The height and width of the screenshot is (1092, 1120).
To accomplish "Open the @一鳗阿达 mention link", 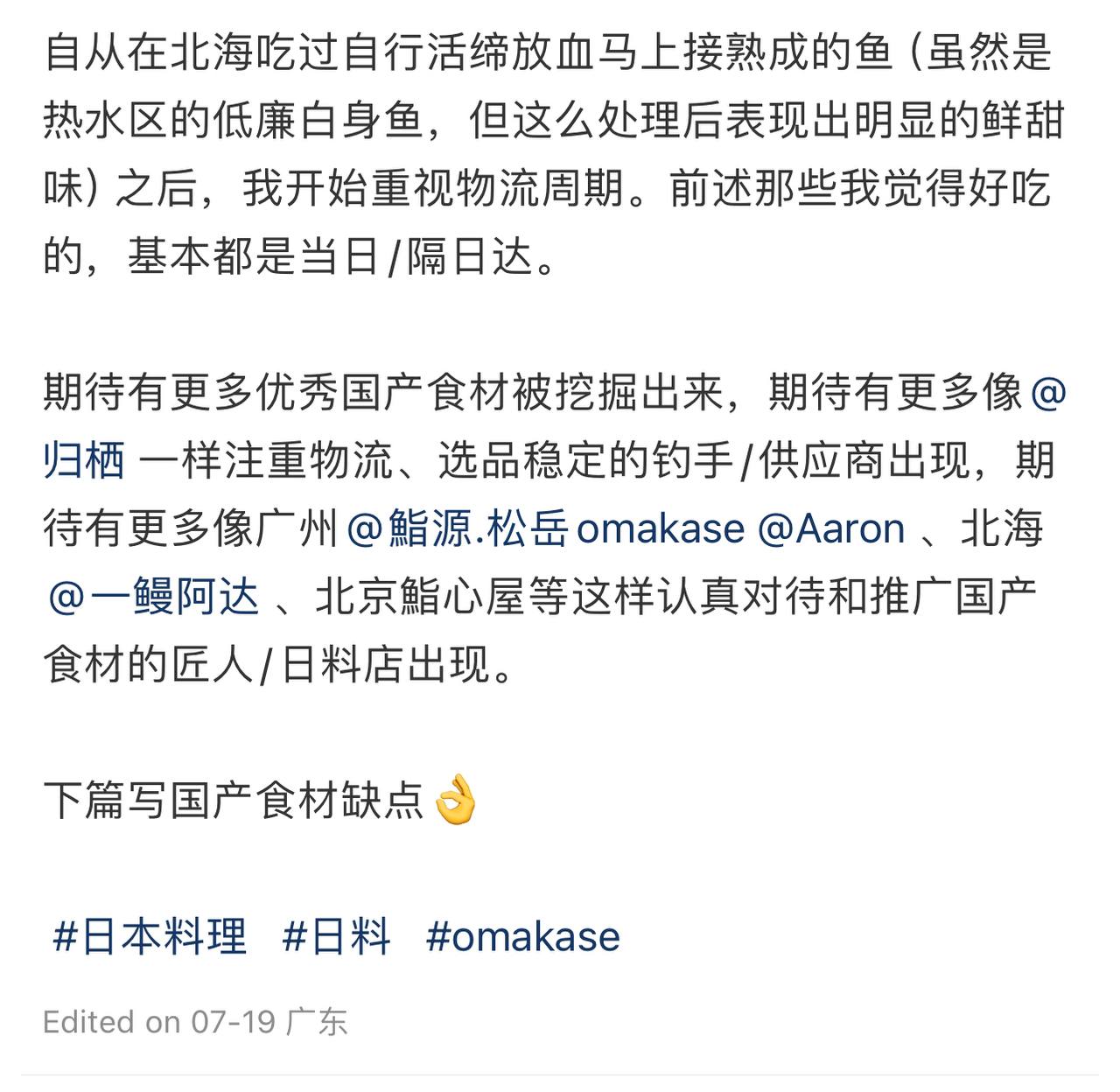I will [x=154, y=598].
